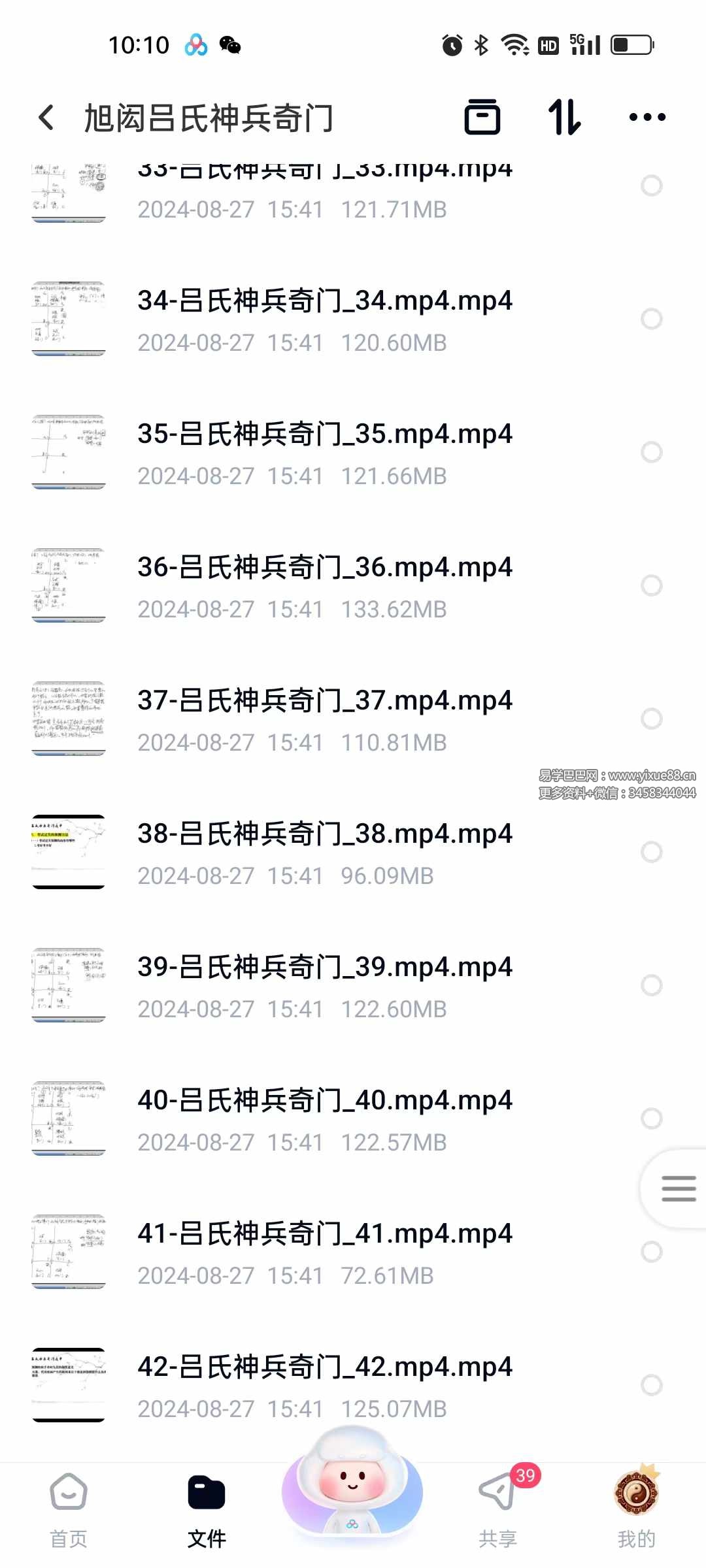Tap the paper-plane icon above 共享
The height and width of the screenshot is (1568, 706).
click(x=499, y=1483)
